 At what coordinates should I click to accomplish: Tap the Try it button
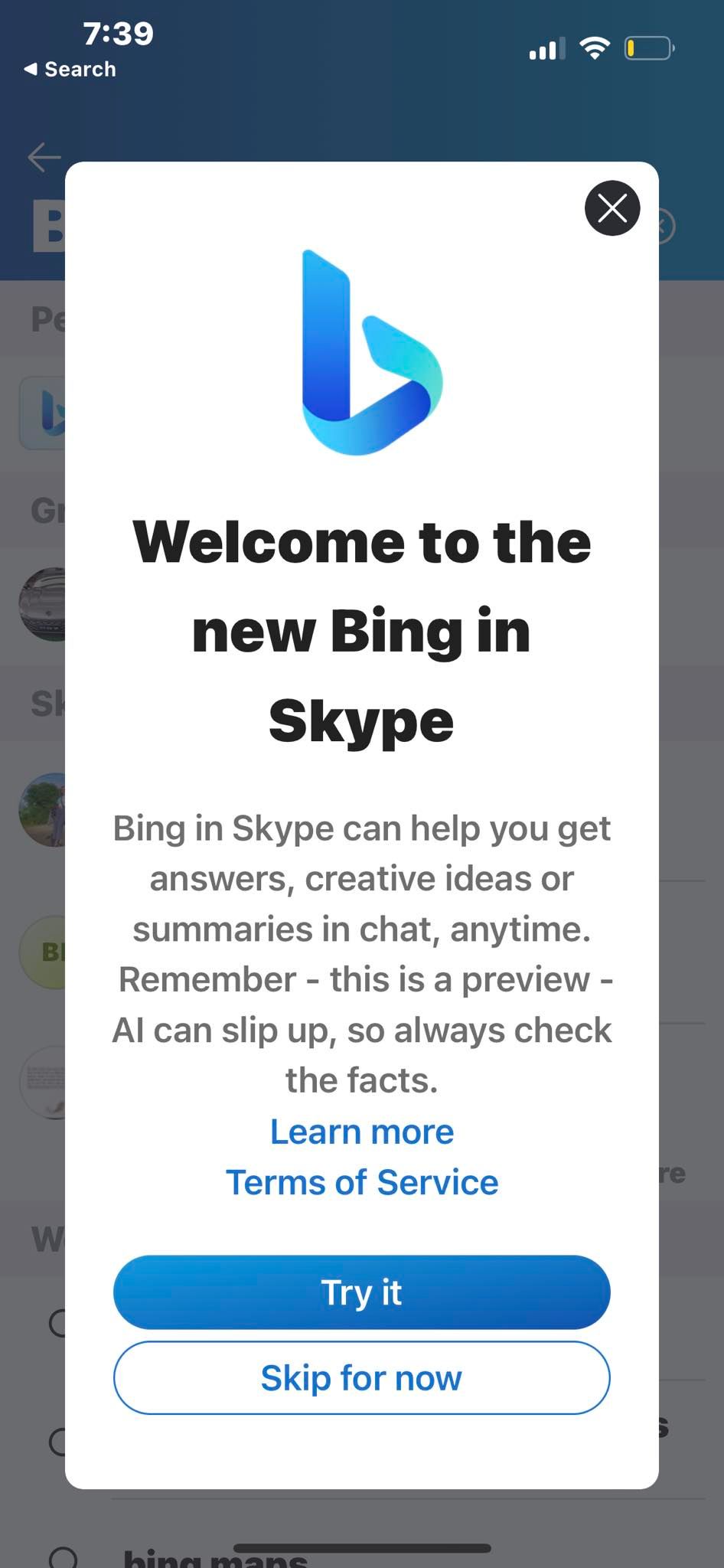(361, 1292)
